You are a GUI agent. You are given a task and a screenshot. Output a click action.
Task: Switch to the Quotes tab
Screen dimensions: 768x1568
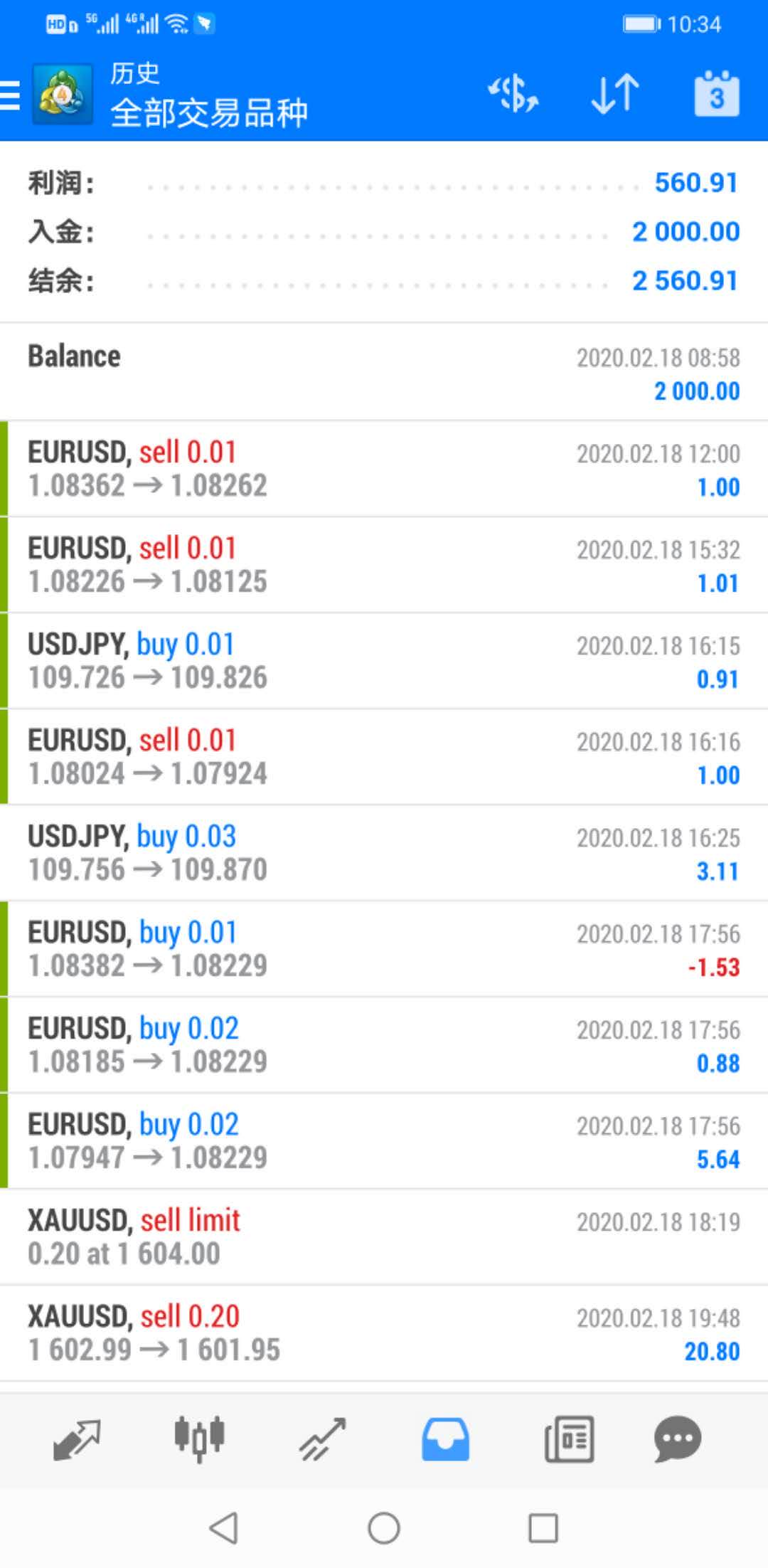click(77, 1439)
